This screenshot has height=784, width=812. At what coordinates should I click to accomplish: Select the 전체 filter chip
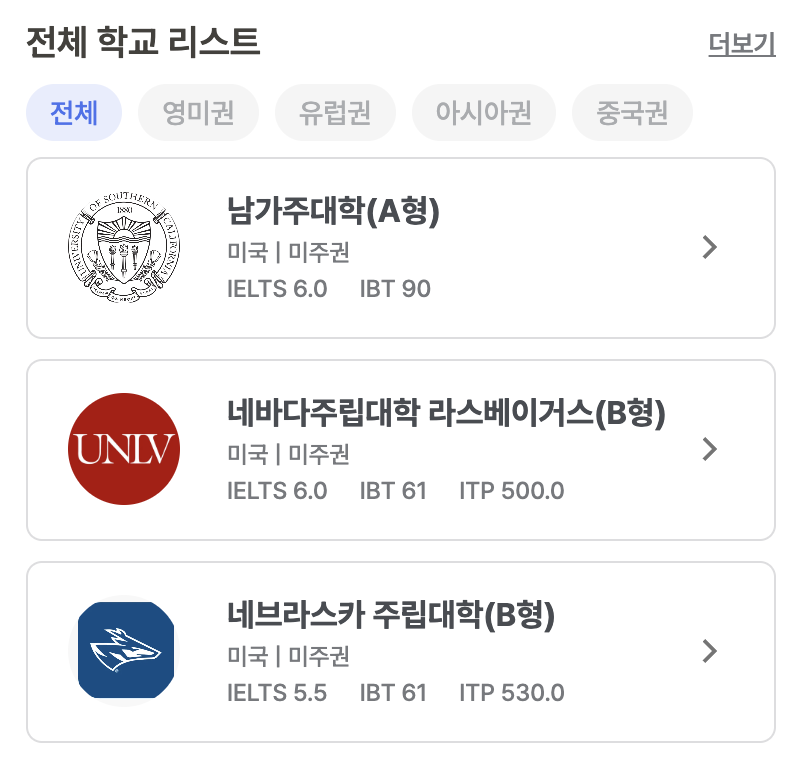74,113
